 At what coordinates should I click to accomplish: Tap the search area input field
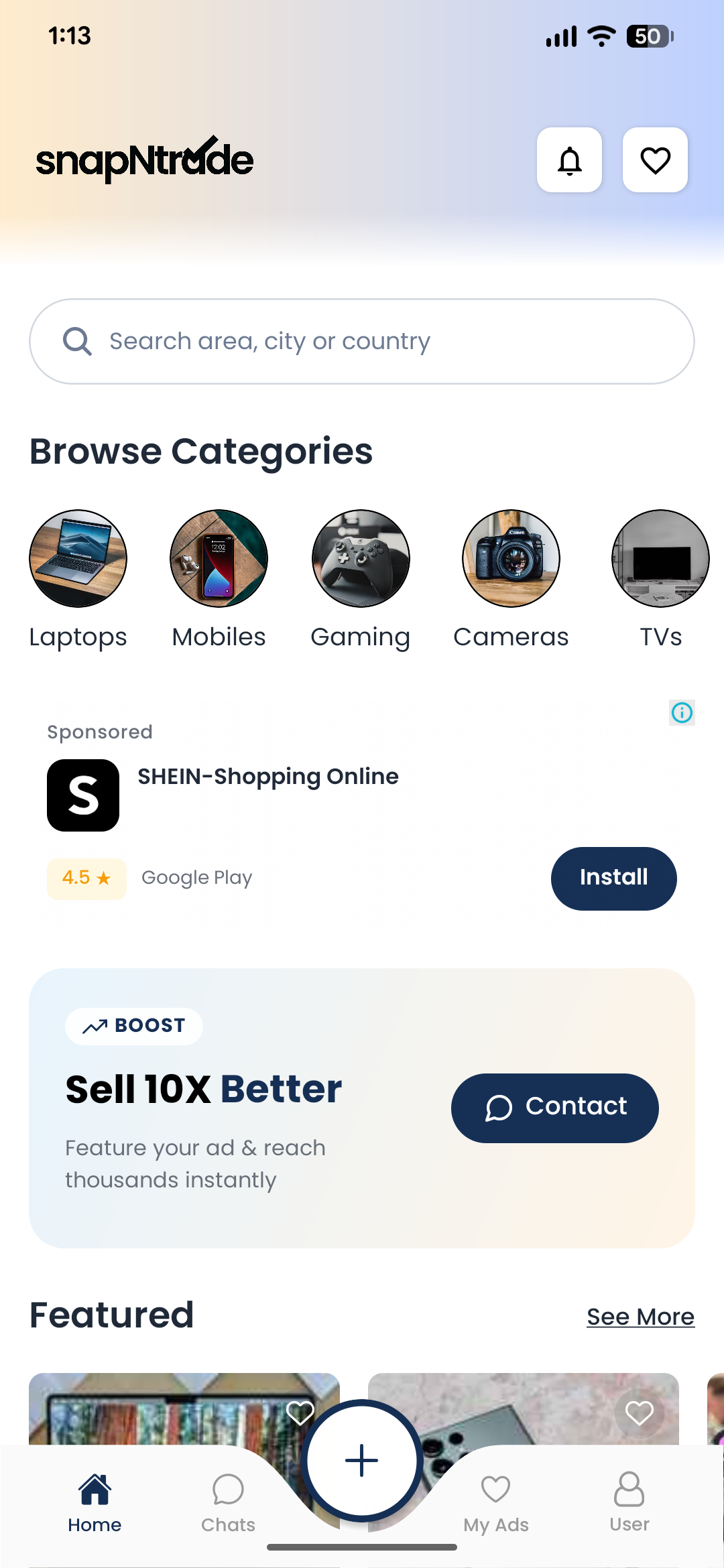coord(362,341)
